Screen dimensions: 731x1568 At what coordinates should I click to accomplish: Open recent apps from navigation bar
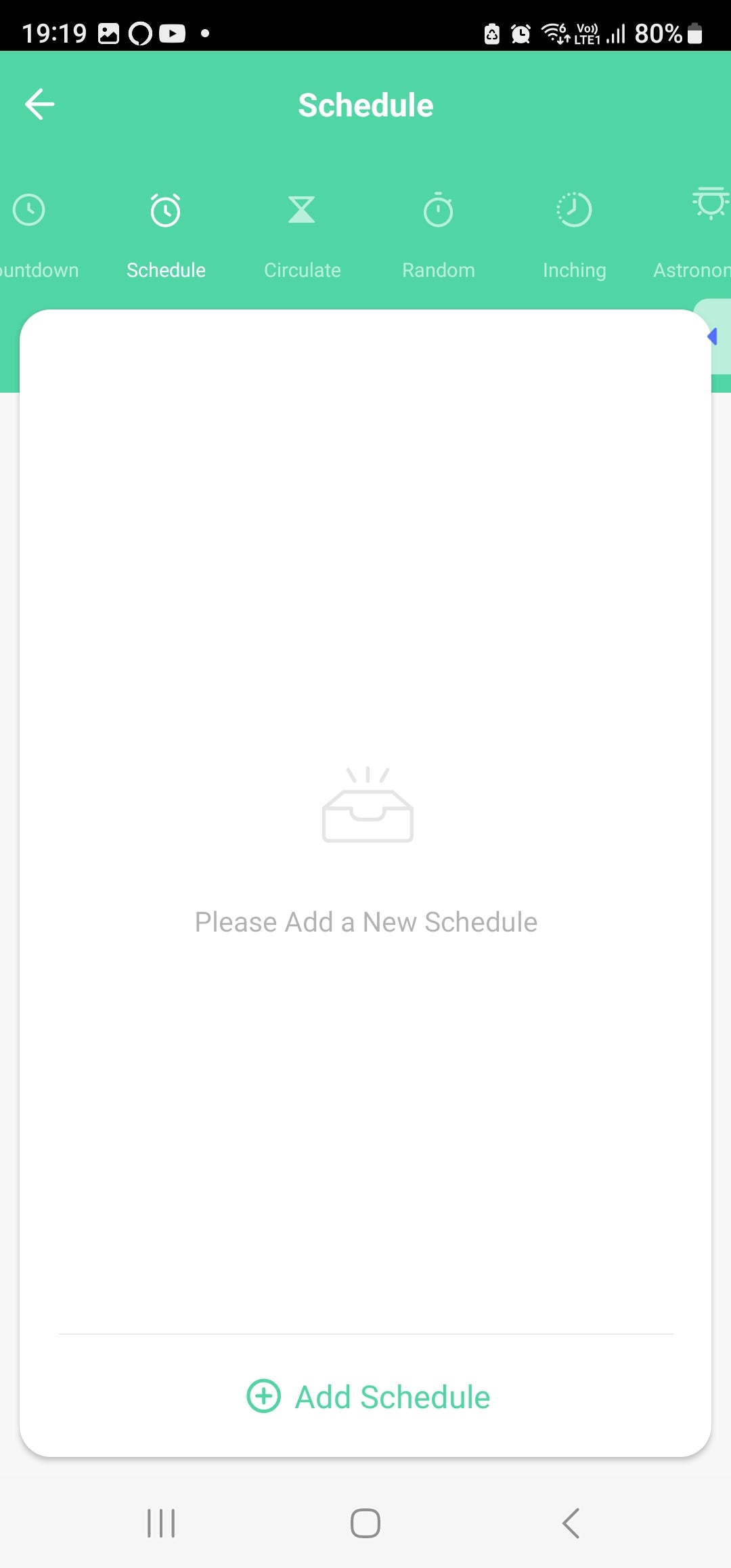click(161, 1523)
